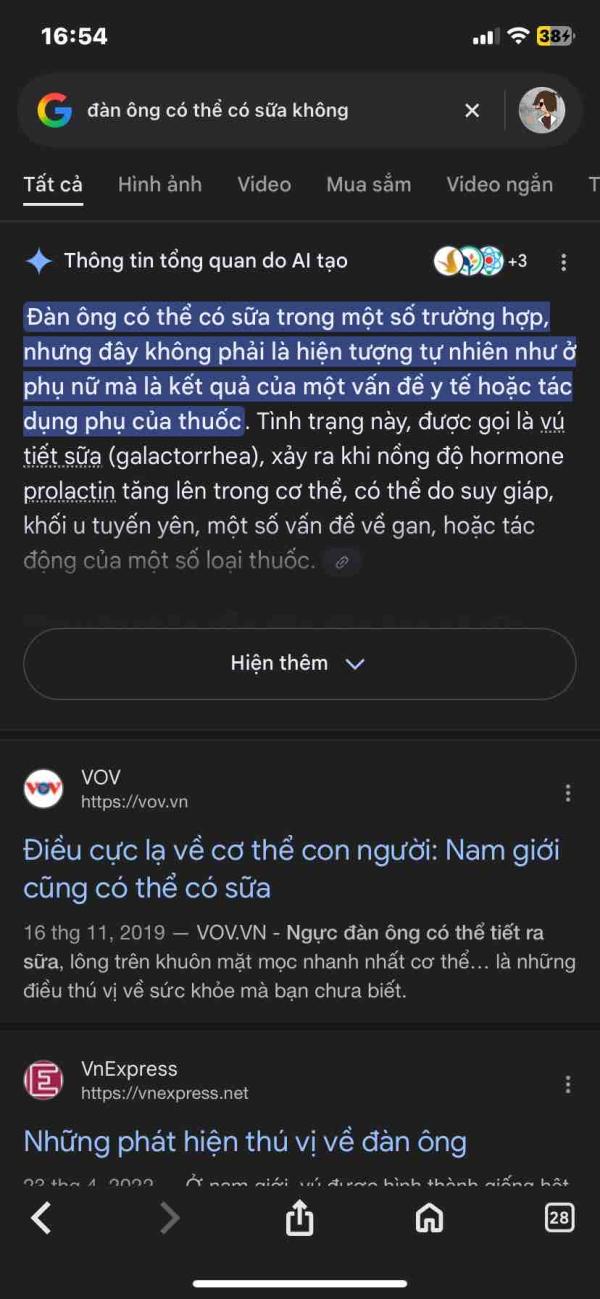
Task: Expand the AI overview with Hiện thêm
Action: tap(299, 663)
